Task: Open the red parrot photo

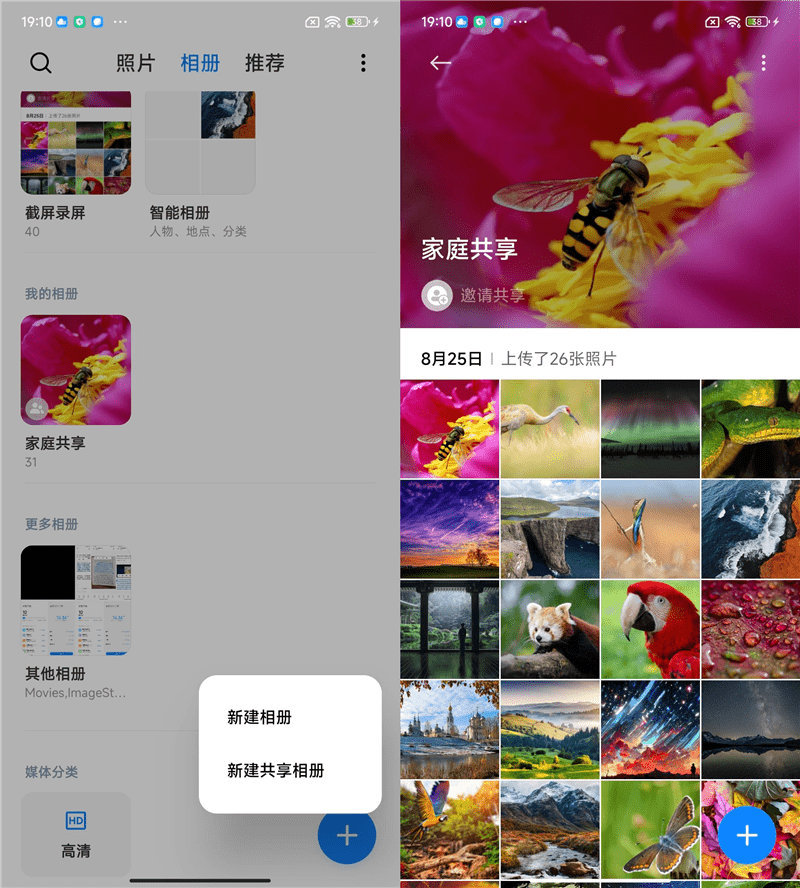Action: pos(650,630)
